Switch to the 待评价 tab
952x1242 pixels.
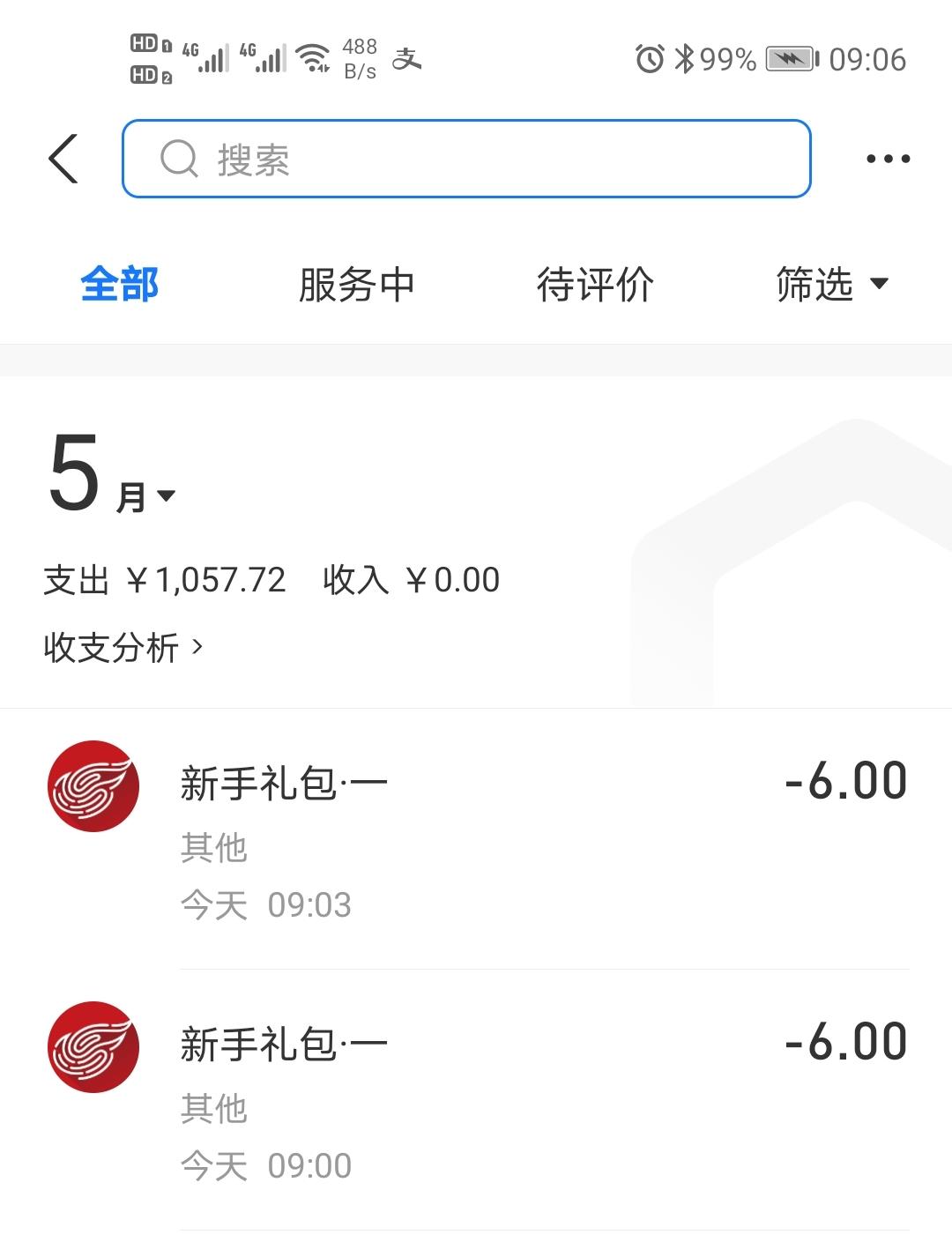tap(595, 285)
